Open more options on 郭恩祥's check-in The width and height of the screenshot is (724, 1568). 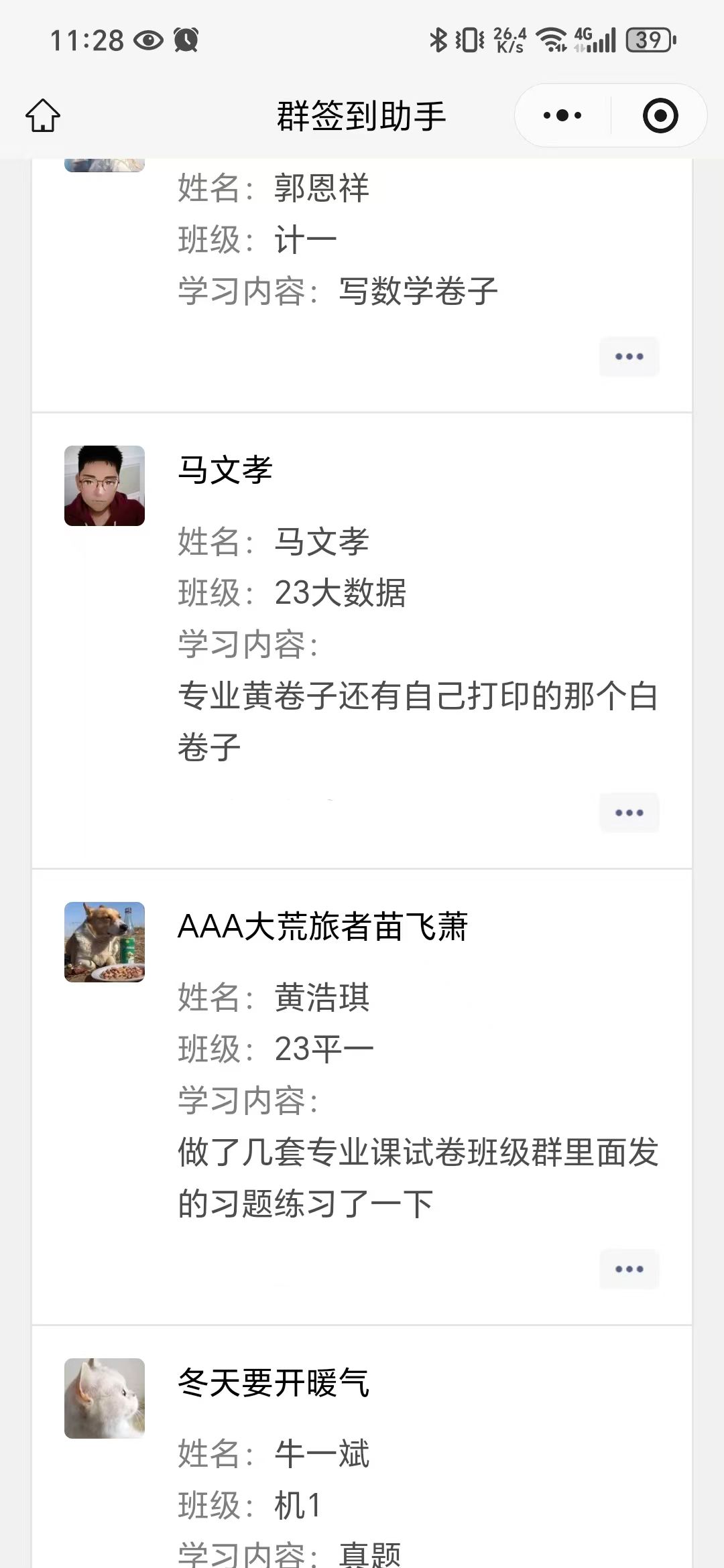coord(629,356)
